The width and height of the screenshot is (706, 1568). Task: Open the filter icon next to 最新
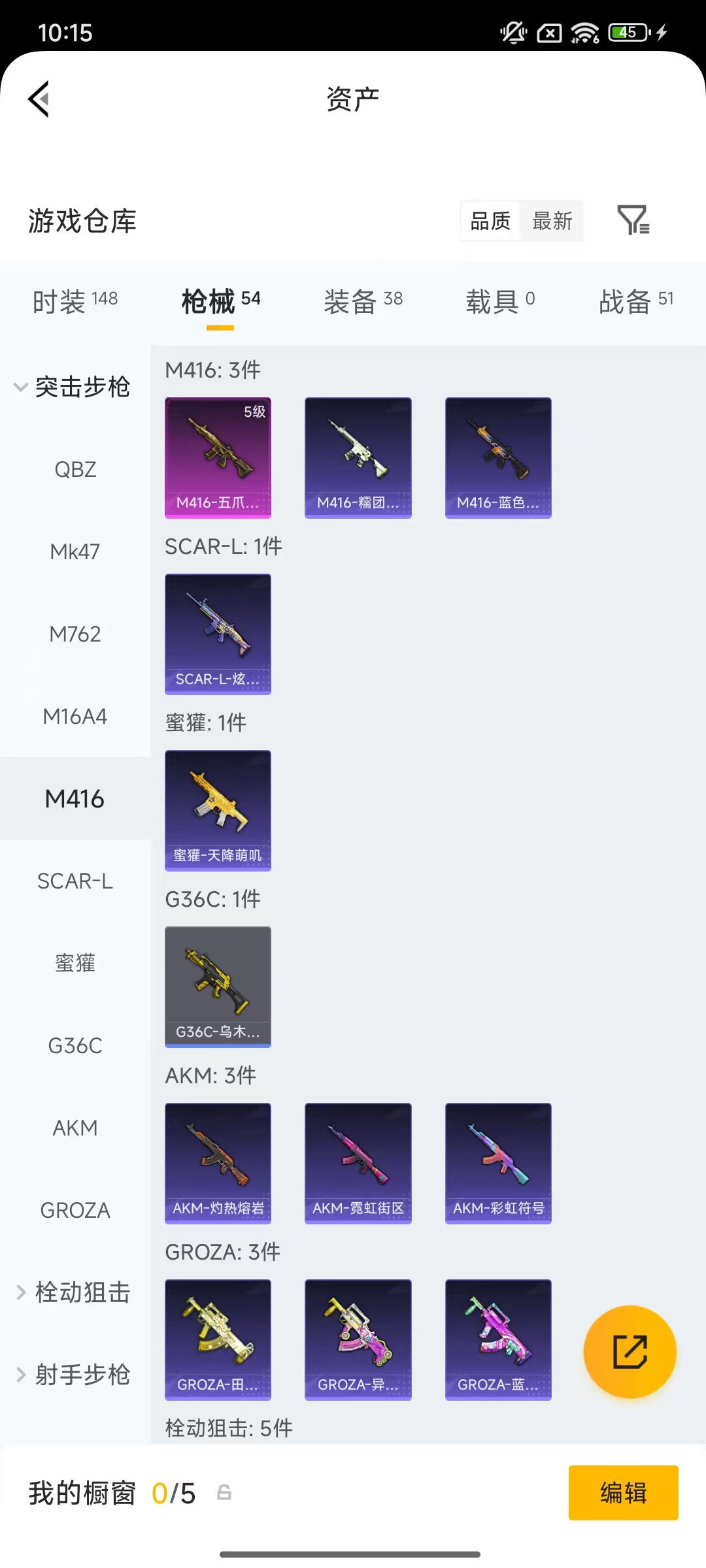[633, 220]
